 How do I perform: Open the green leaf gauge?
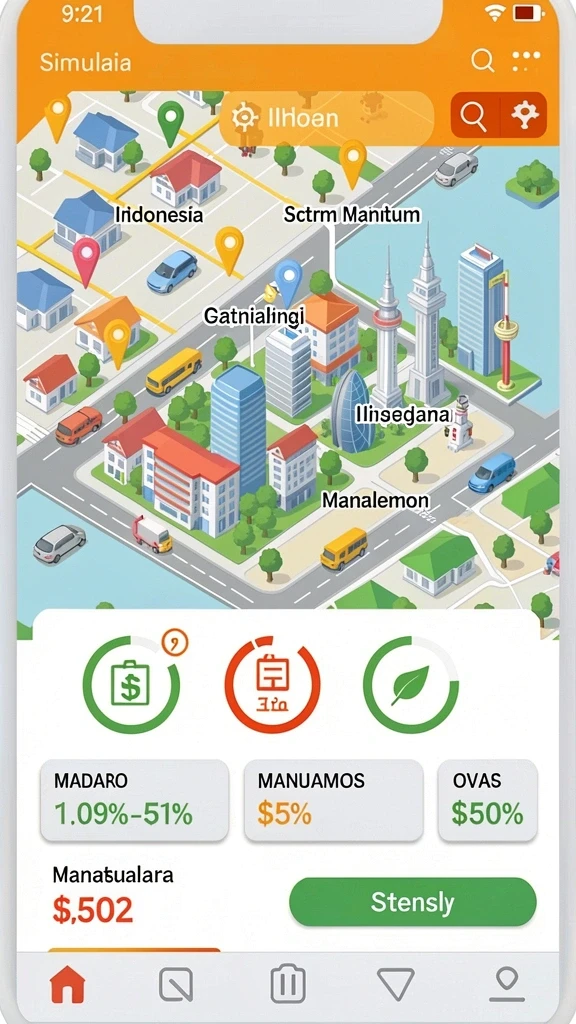(x=411, y=685)
